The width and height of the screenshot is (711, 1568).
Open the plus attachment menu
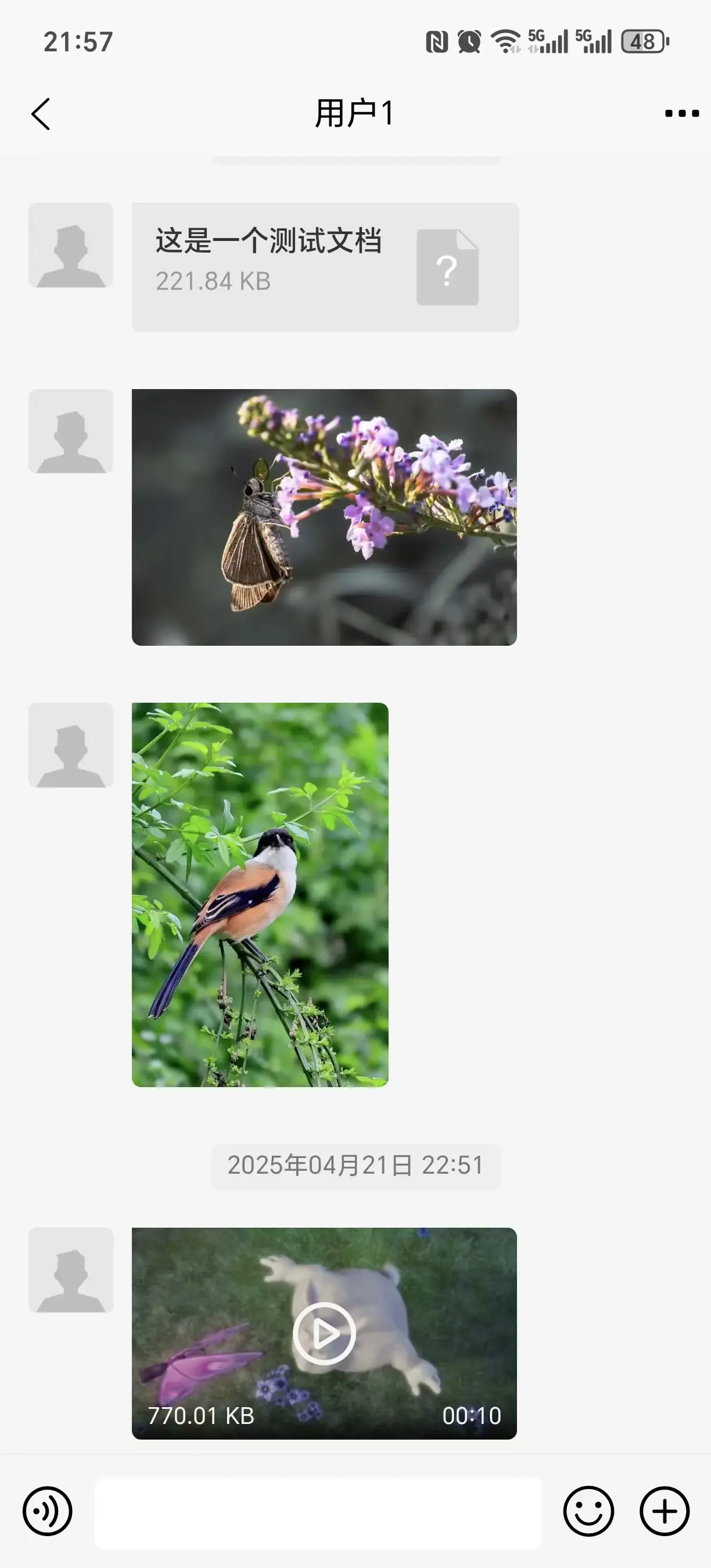coord(664,1511)
